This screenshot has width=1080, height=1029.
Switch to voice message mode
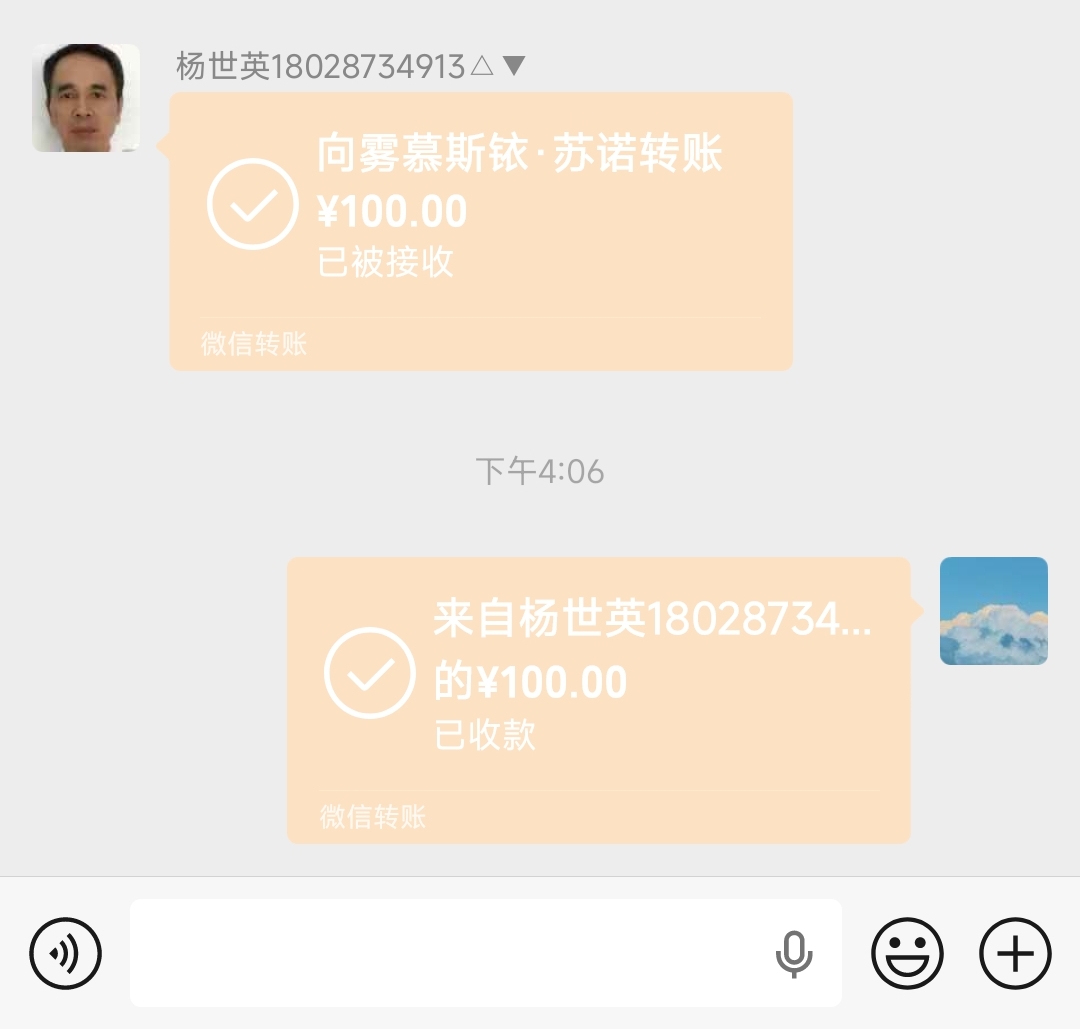66,953
